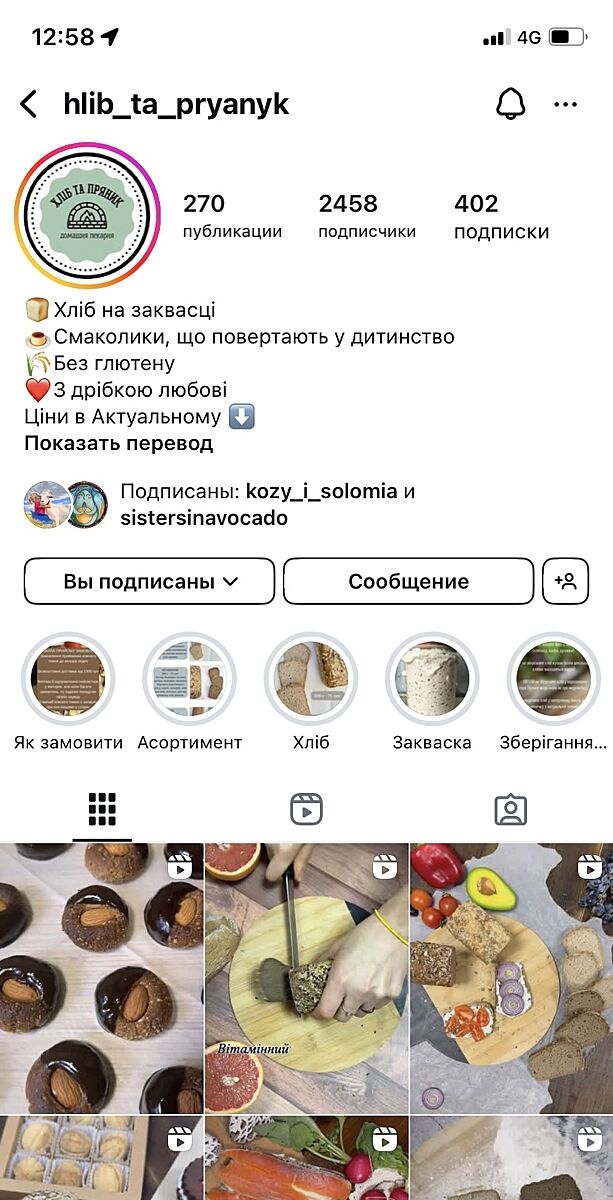Open the Зберігання highlight
Viewport: 613px width, 1200px height.
tap(553, 679)
